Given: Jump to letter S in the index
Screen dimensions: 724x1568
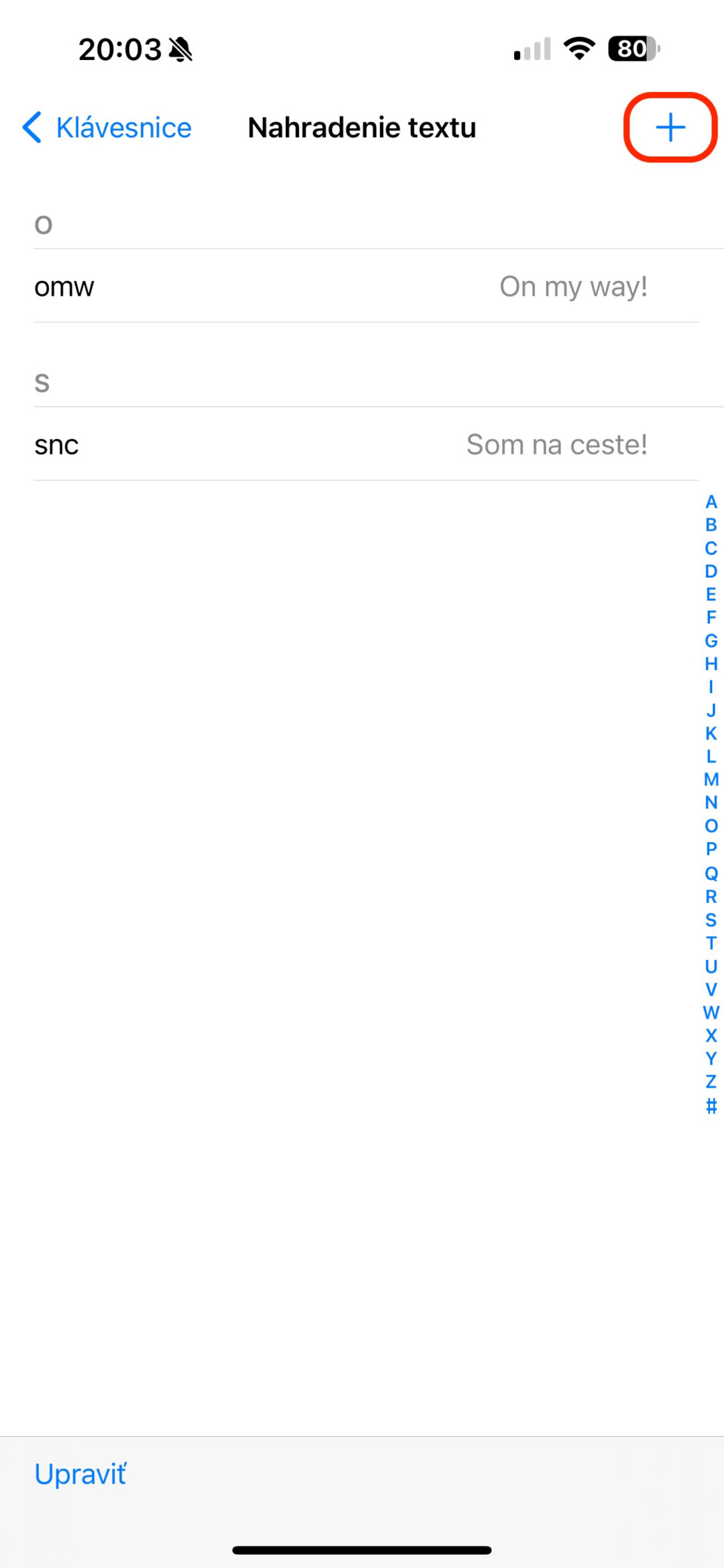Looking at the screenshot, I should [711, 919].
